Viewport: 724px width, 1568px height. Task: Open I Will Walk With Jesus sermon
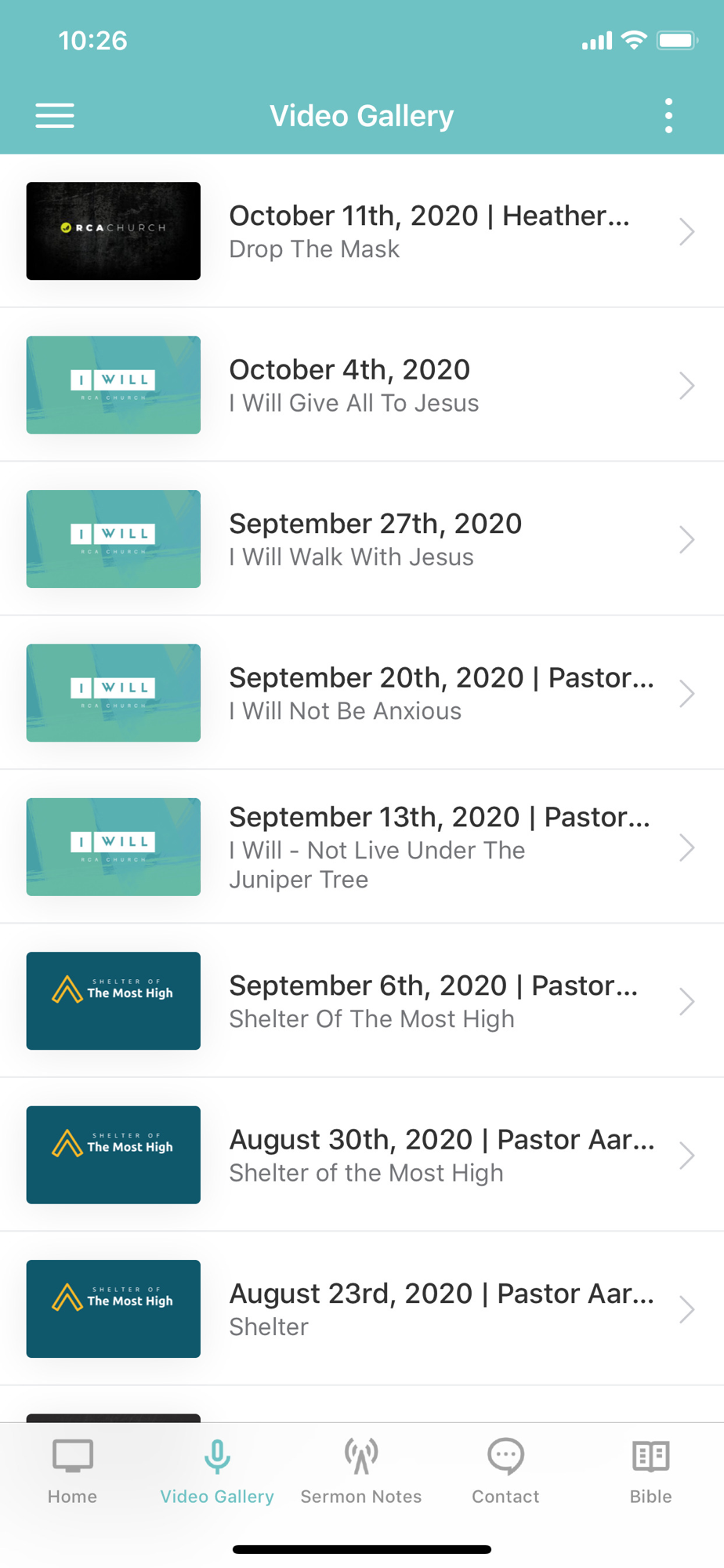click(362, 539)
